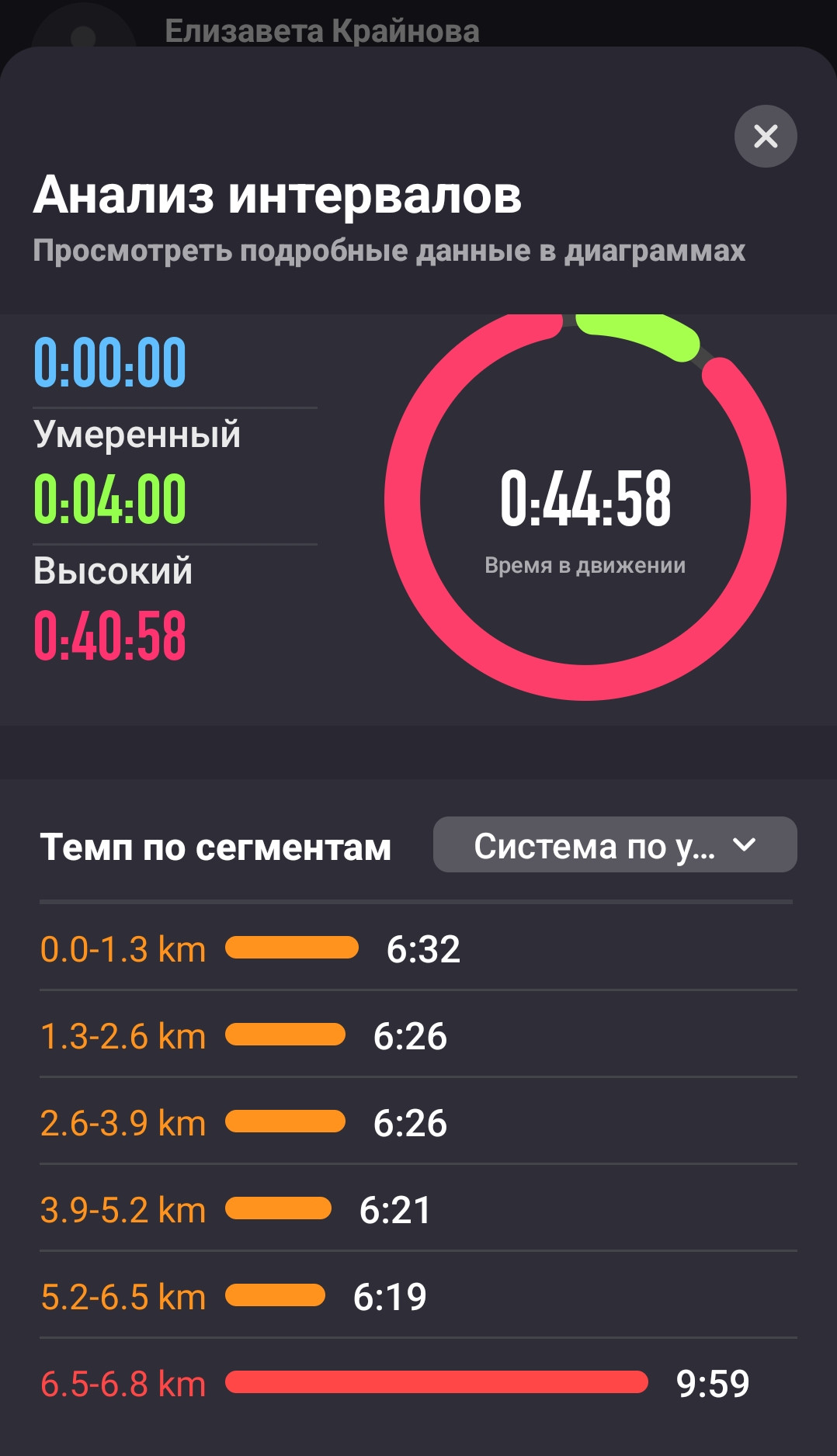
Task: Expand the segment system dropdown
Action: [615, 844]
